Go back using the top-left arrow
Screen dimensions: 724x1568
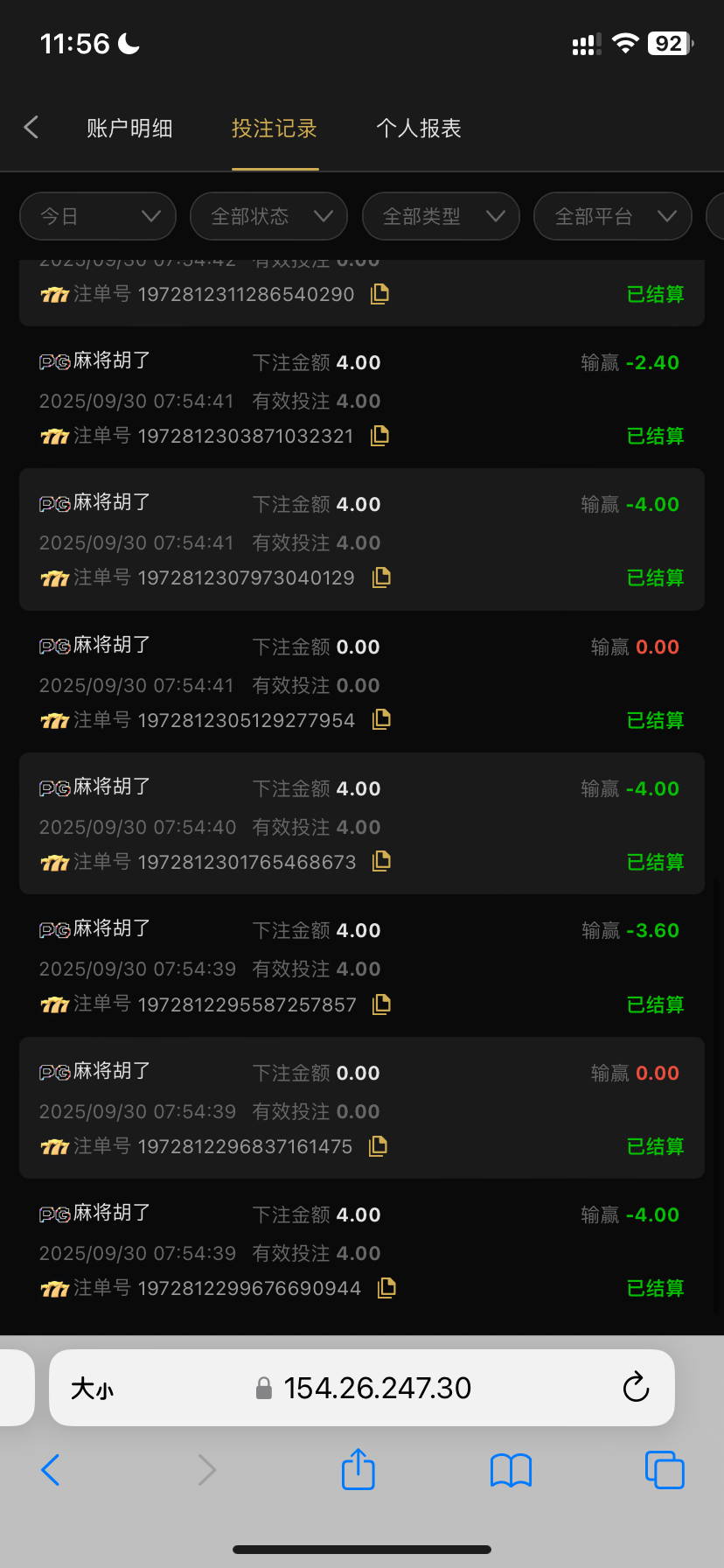tap(31, 128)
